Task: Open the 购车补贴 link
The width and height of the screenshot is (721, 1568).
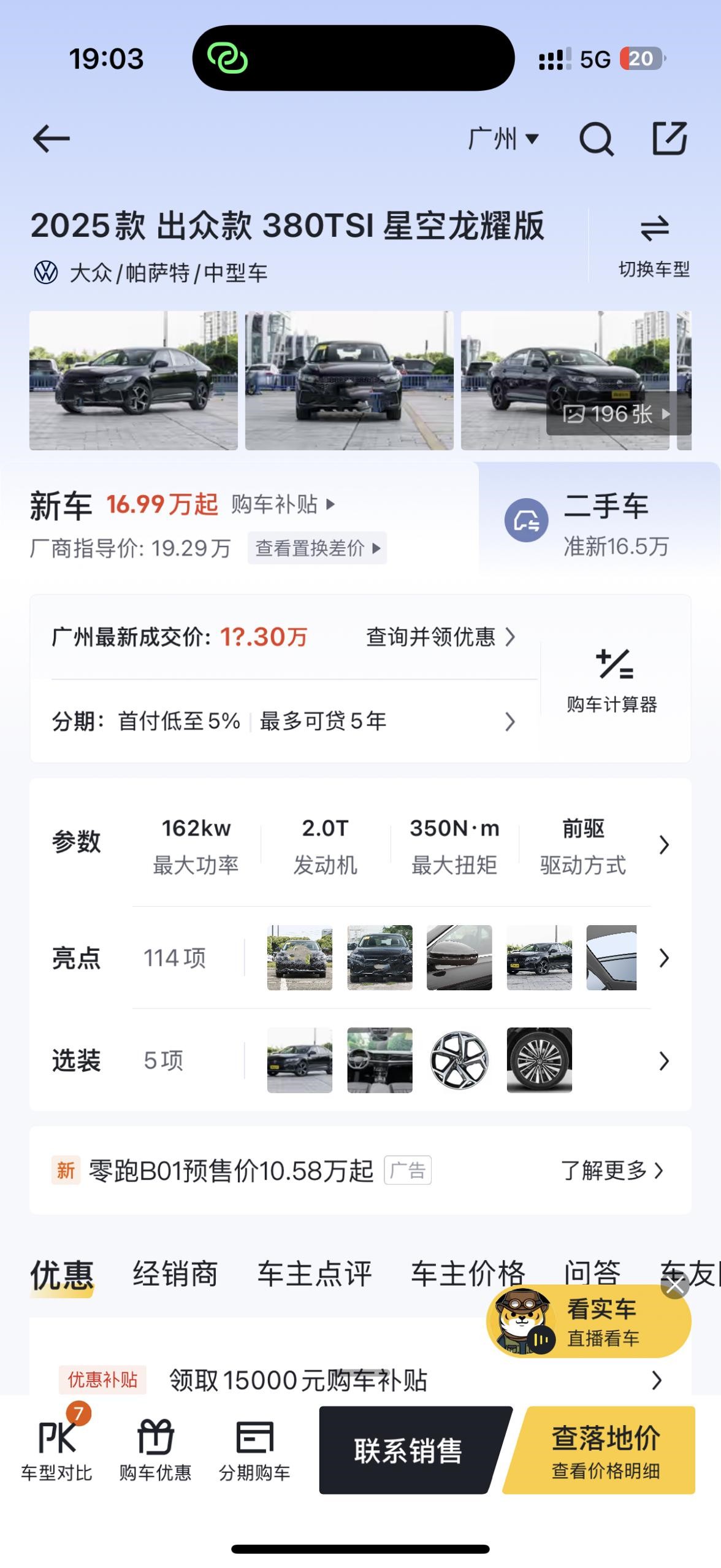Action: point(283,504)
